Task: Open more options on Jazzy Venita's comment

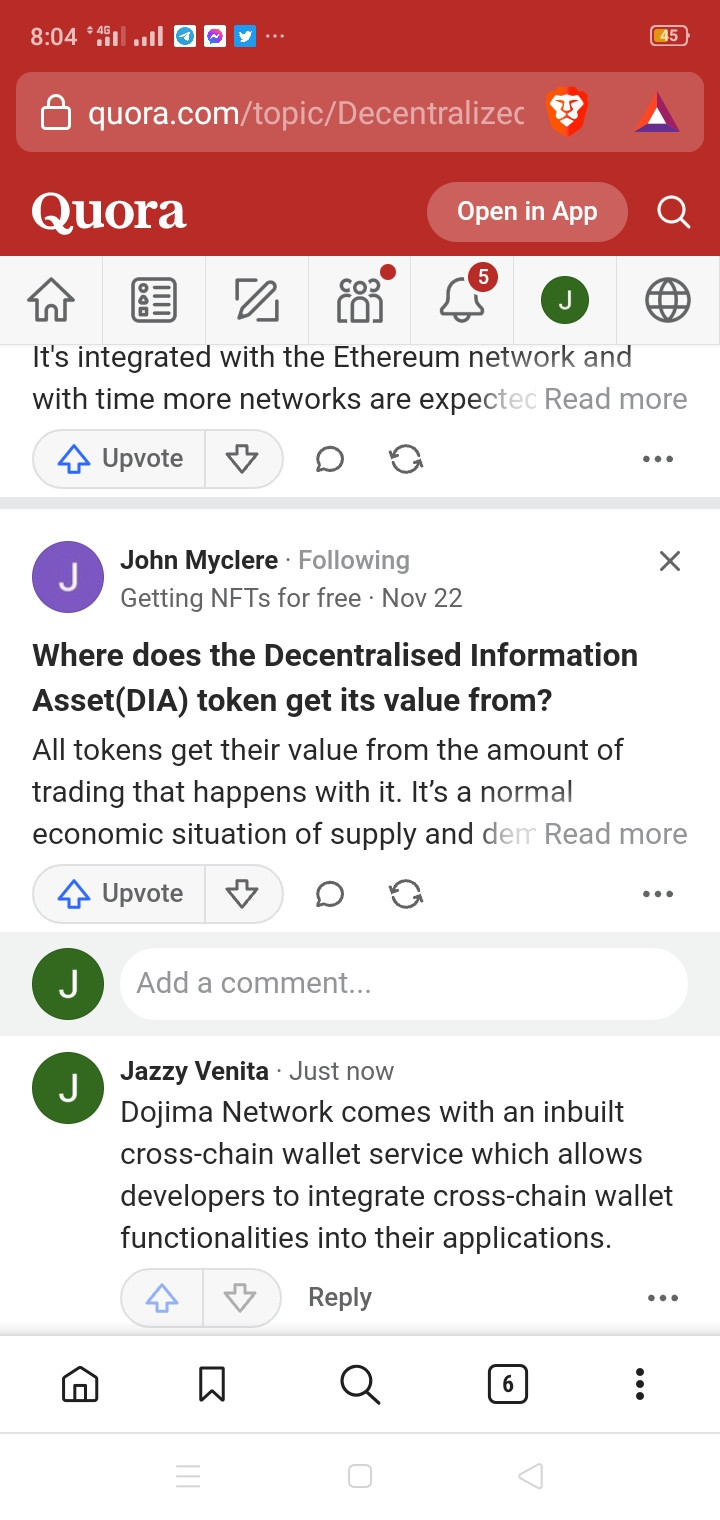Action: pos(662,1298)
